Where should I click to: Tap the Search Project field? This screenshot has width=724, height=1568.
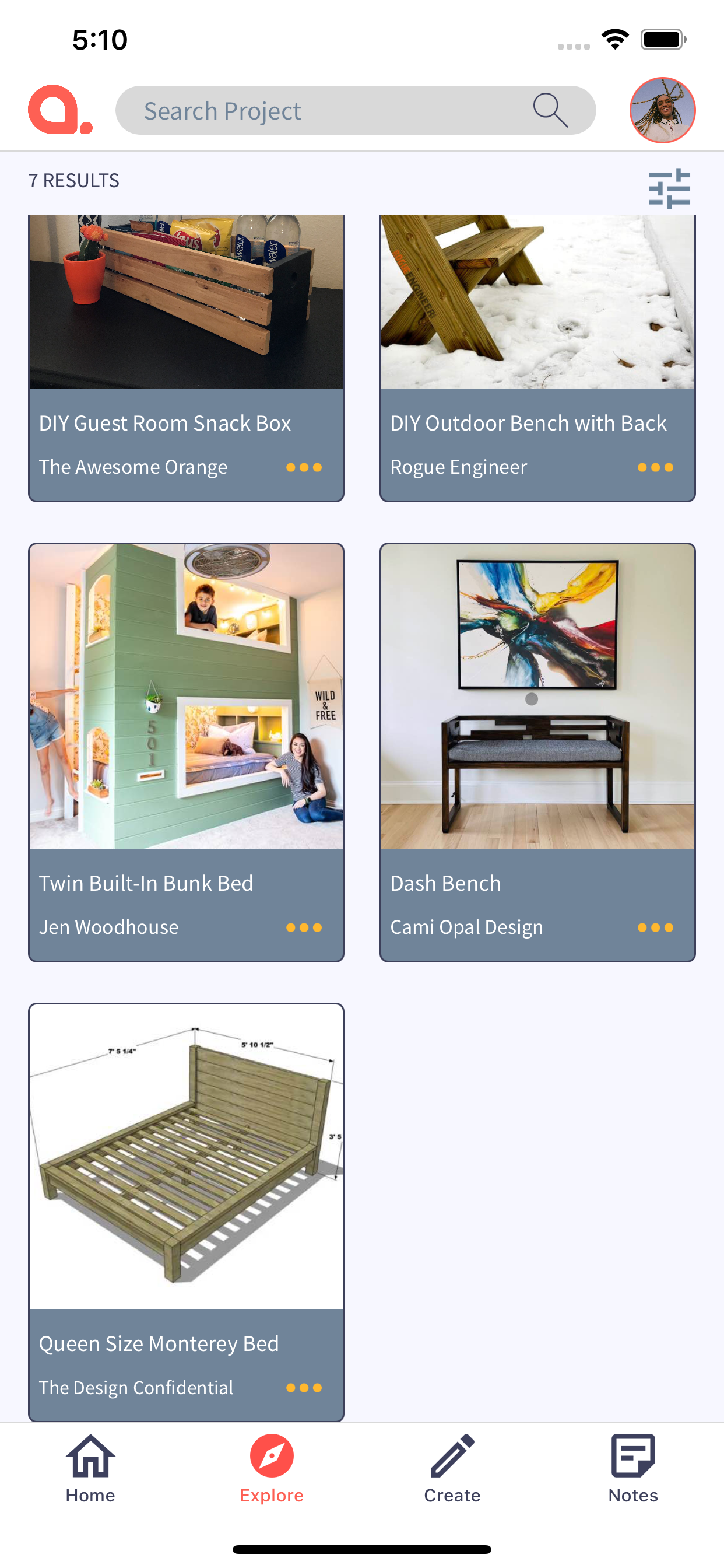coord(329,110)
